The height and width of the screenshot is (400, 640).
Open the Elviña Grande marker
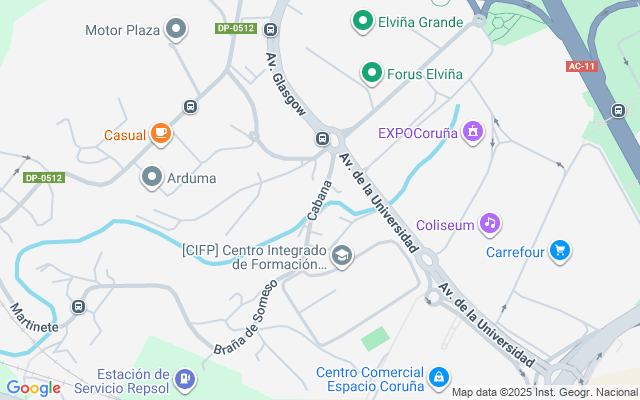coord(362,19)
